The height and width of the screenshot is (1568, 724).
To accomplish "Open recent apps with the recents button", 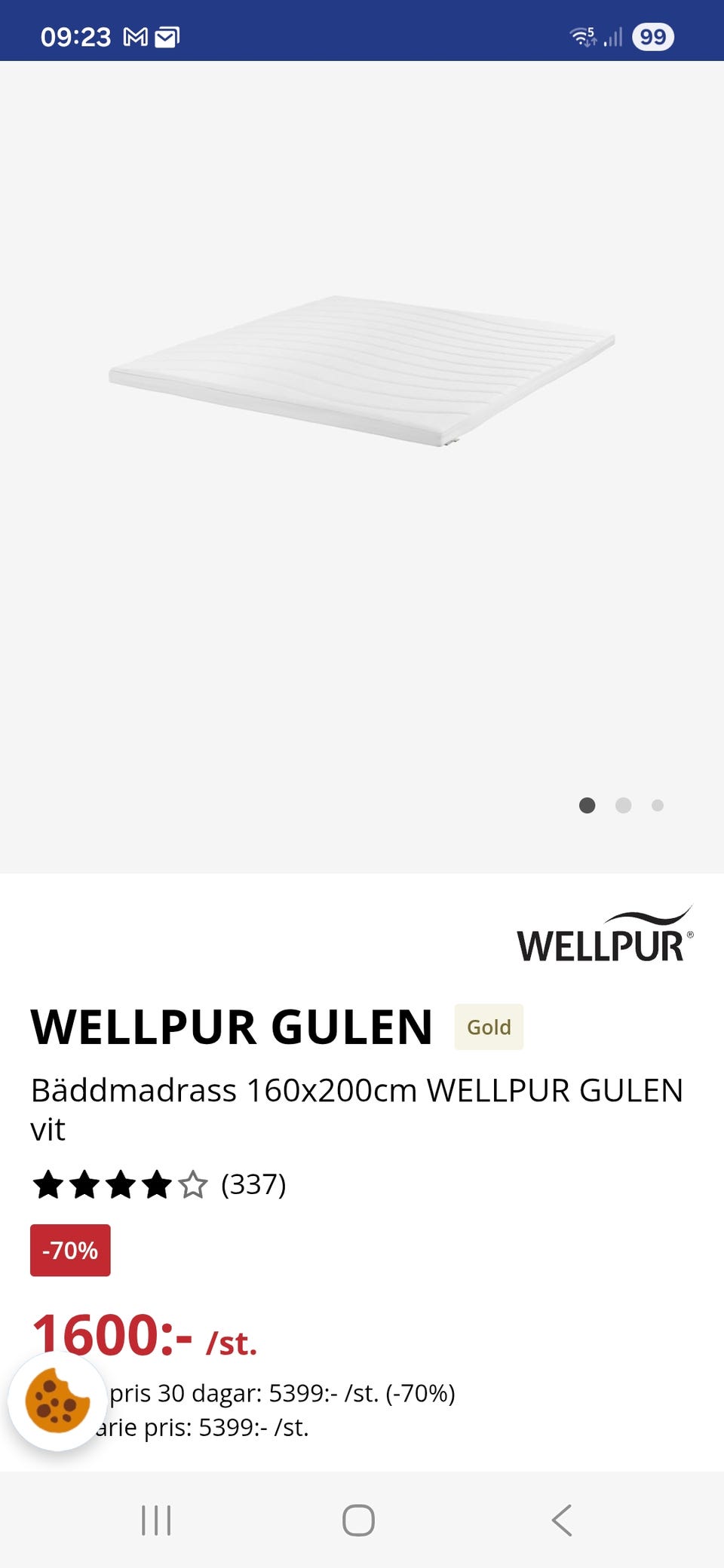I will [x=156, y=1521].
